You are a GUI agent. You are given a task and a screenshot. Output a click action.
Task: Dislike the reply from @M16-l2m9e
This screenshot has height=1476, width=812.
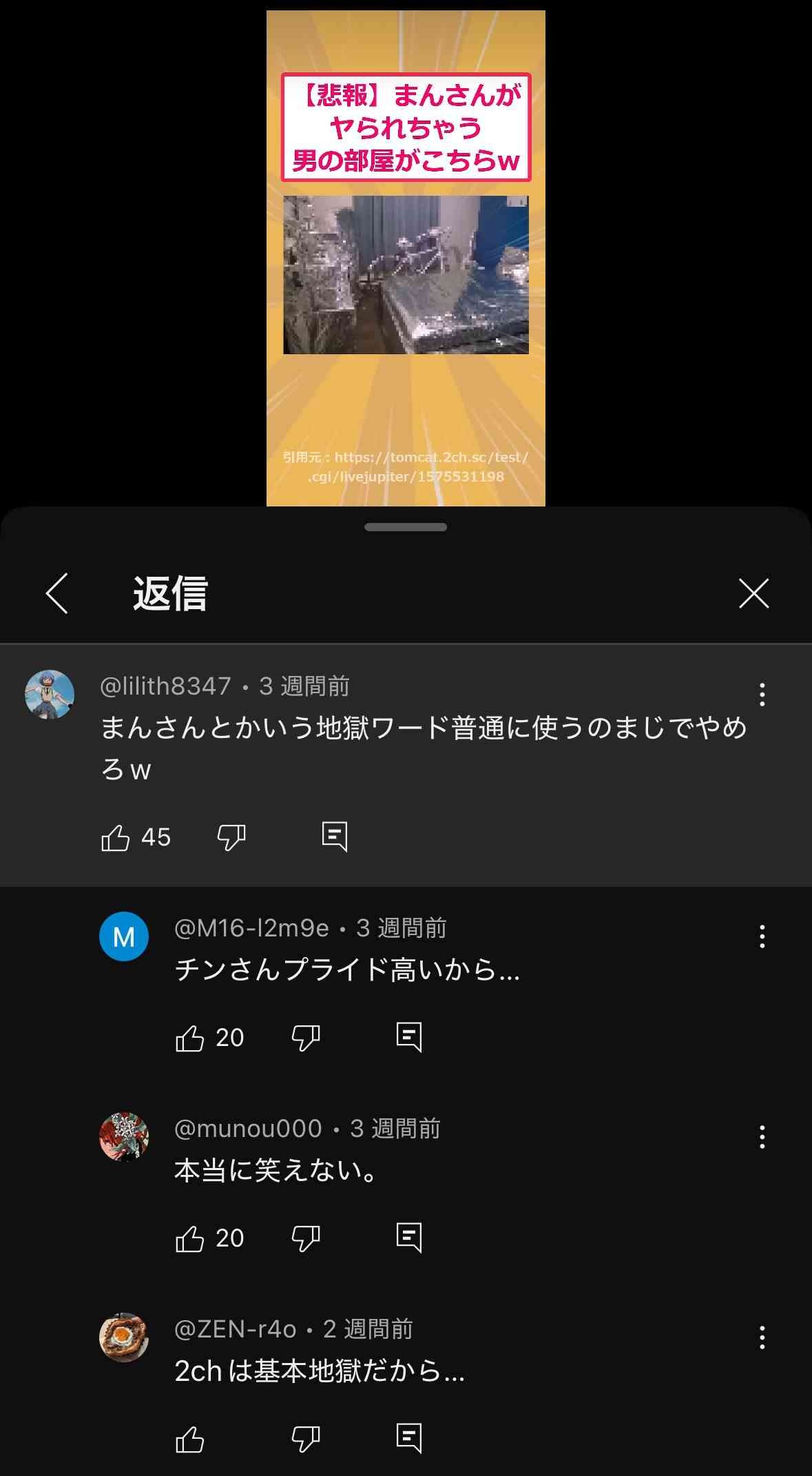306,1038
